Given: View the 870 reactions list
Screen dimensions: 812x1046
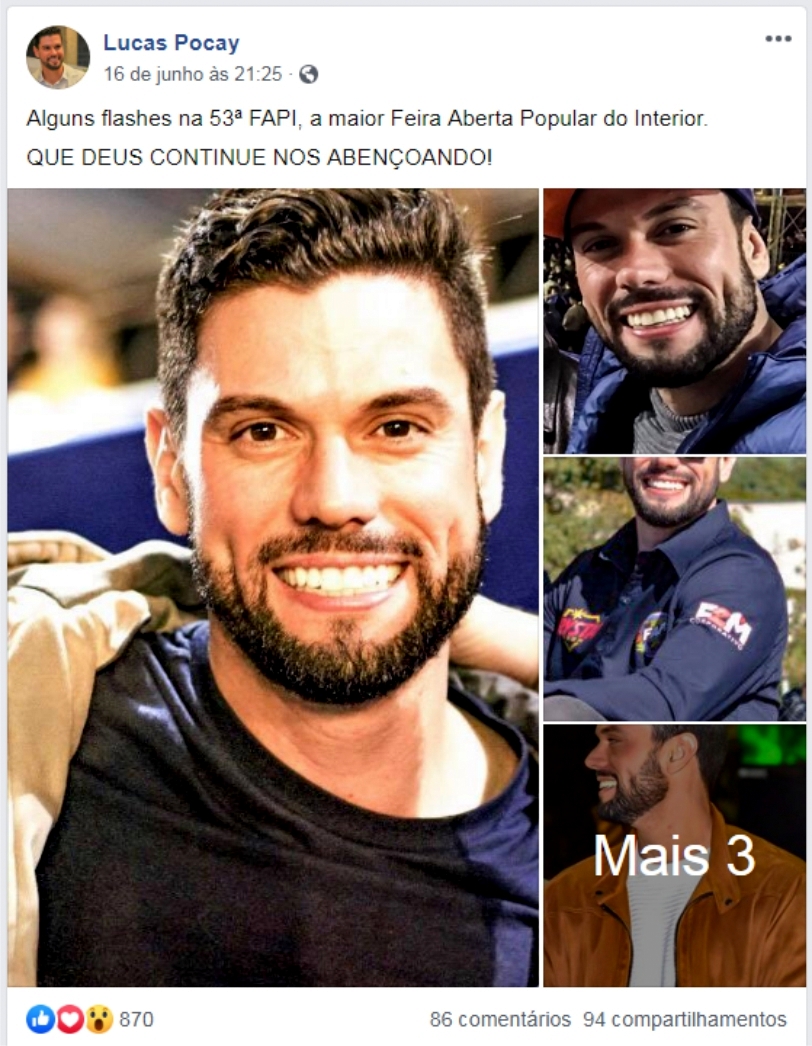Looking at the screenshot, I should (136, 1020).
